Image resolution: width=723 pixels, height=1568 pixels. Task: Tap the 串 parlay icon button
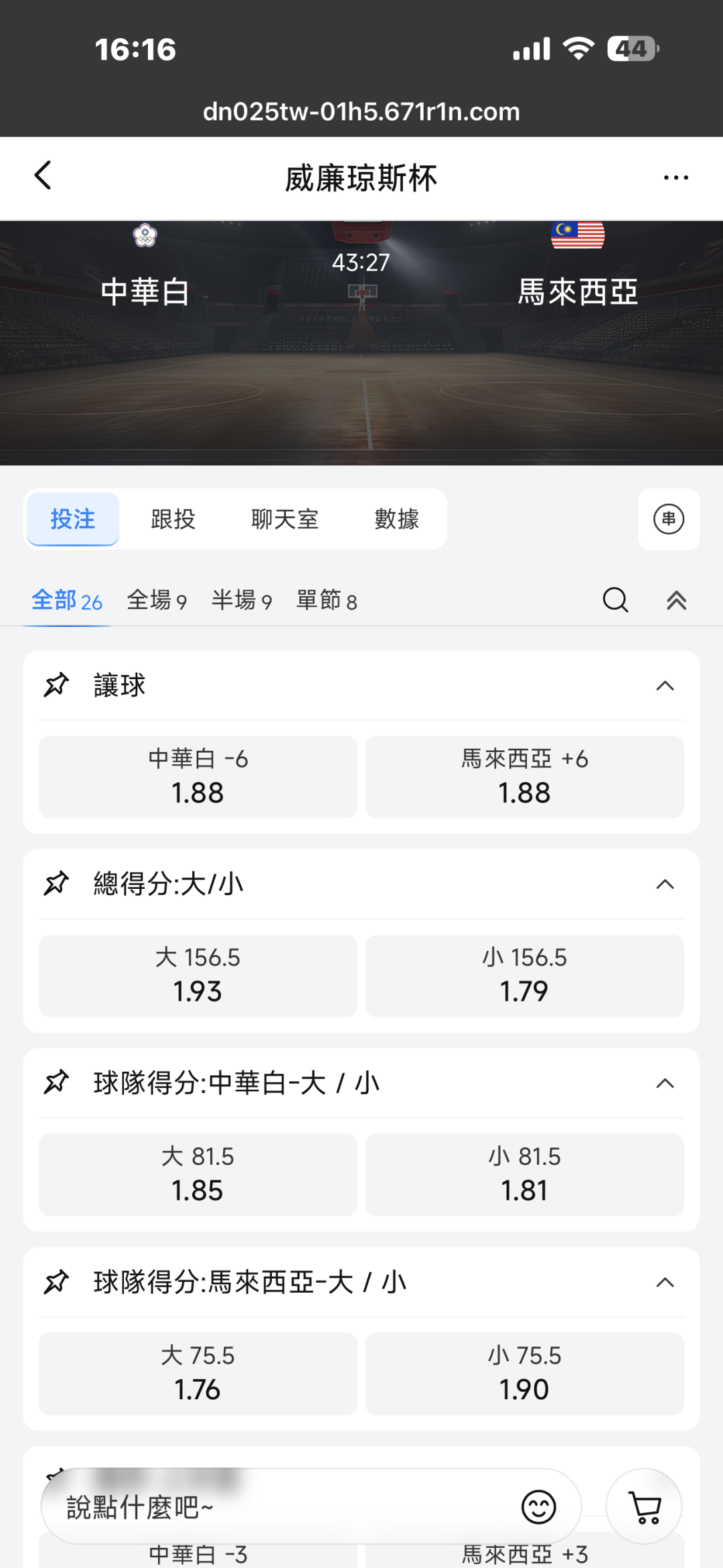pos(669,519)
